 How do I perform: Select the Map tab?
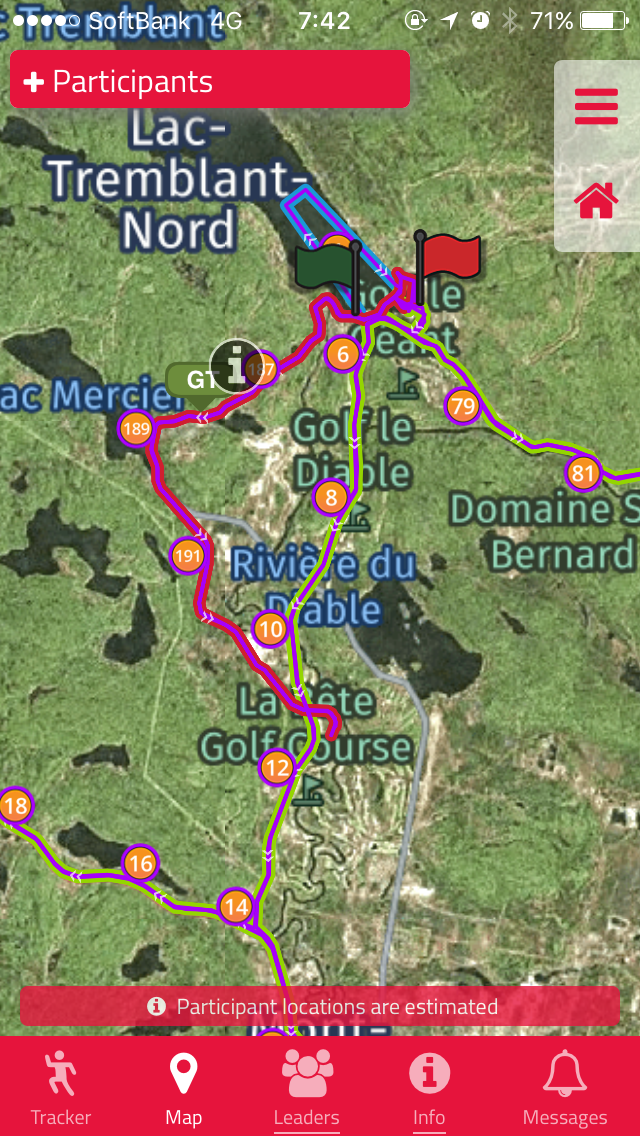(183, 1088)
